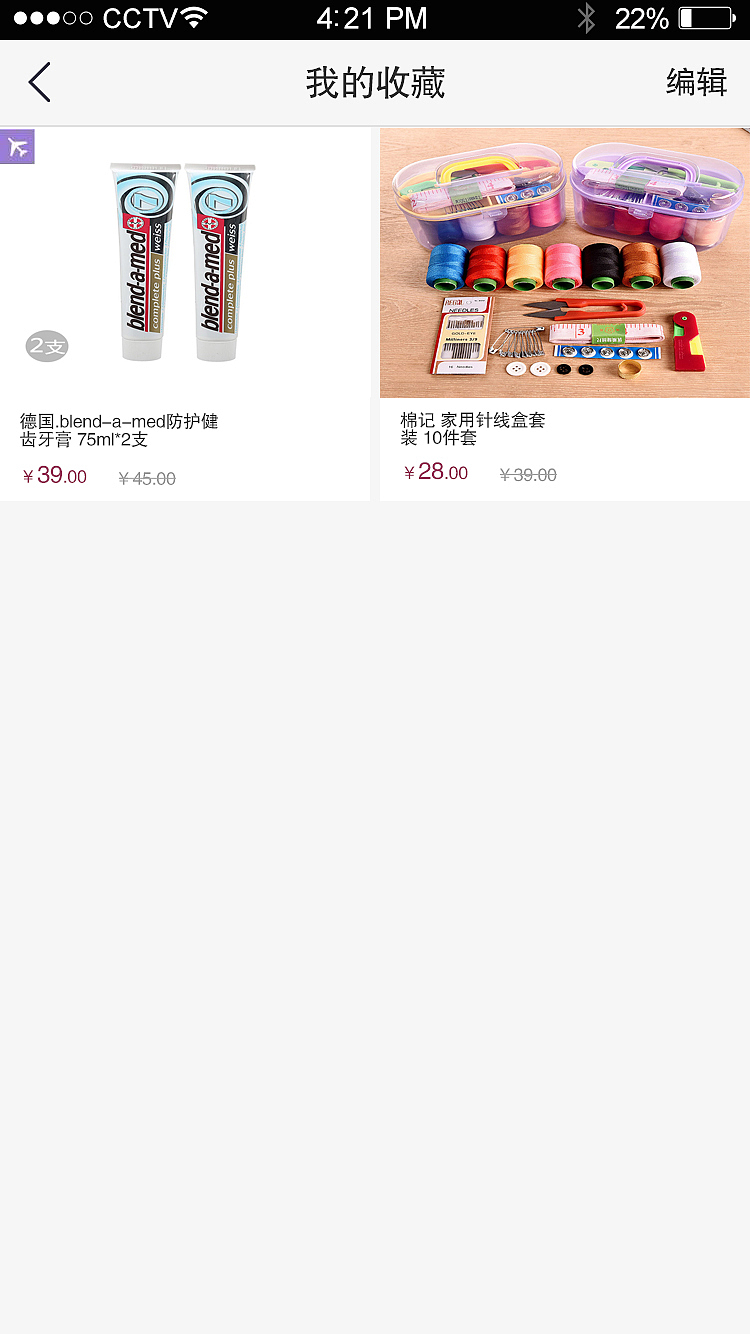This screenshot has width=750, height=1334.
Task: Select the 我的收藏 page title
Action: click(x=375, y=82)
